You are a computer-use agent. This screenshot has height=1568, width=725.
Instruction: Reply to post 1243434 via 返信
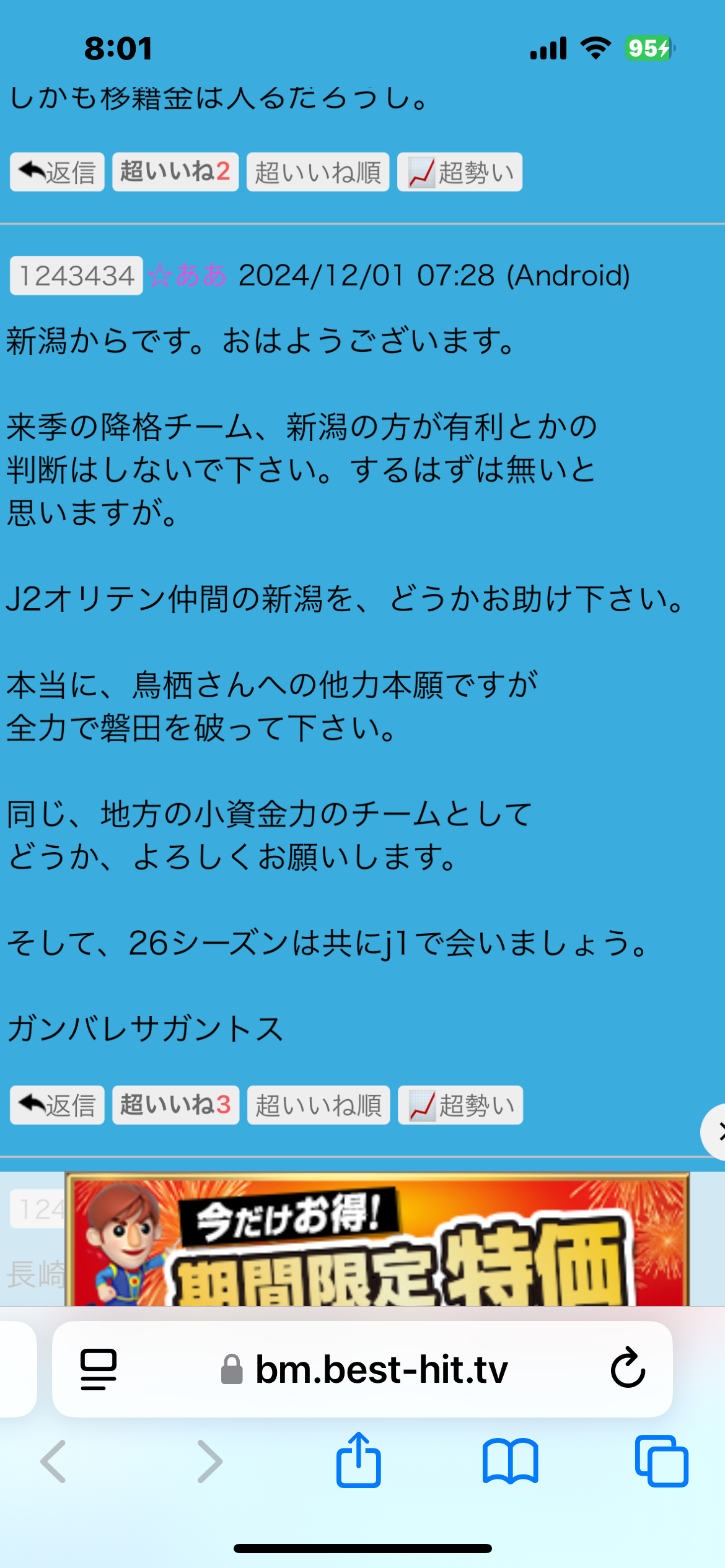coord(57,1105)
